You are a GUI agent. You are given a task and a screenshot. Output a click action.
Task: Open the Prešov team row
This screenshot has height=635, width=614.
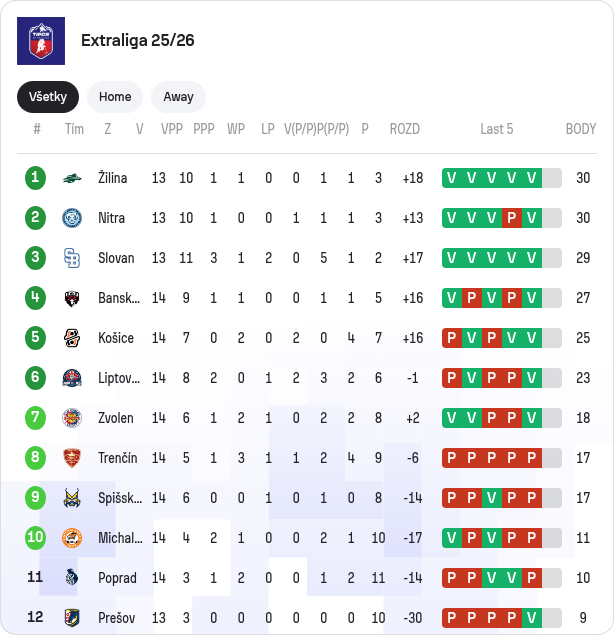click(x=116, y=618)
